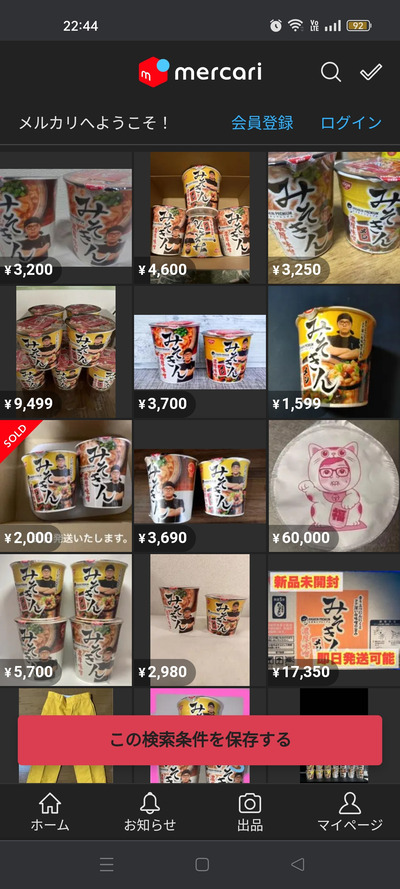Select the ¥1,599 single cup item
400x889 pixels.
(334, 352)
